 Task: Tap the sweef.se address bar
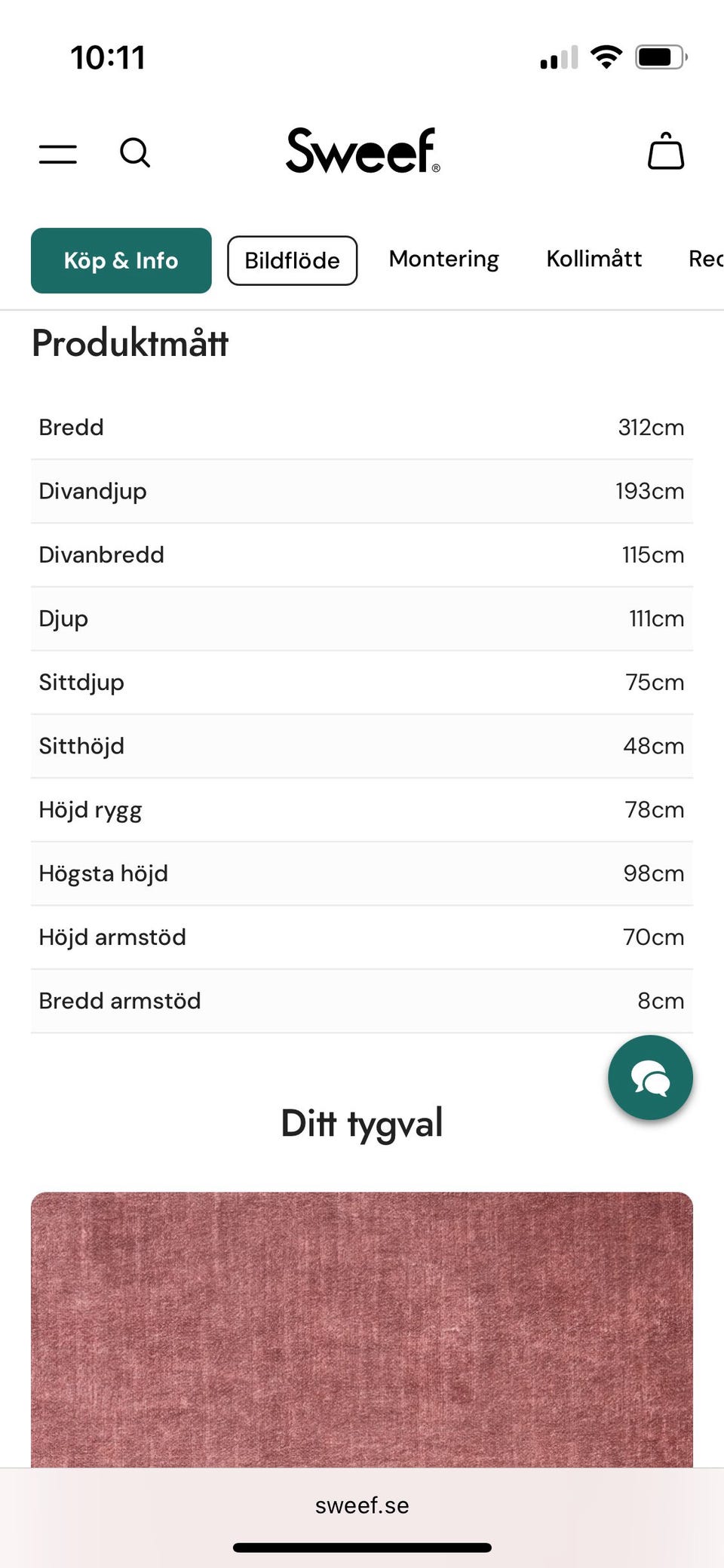[362, 1505]
